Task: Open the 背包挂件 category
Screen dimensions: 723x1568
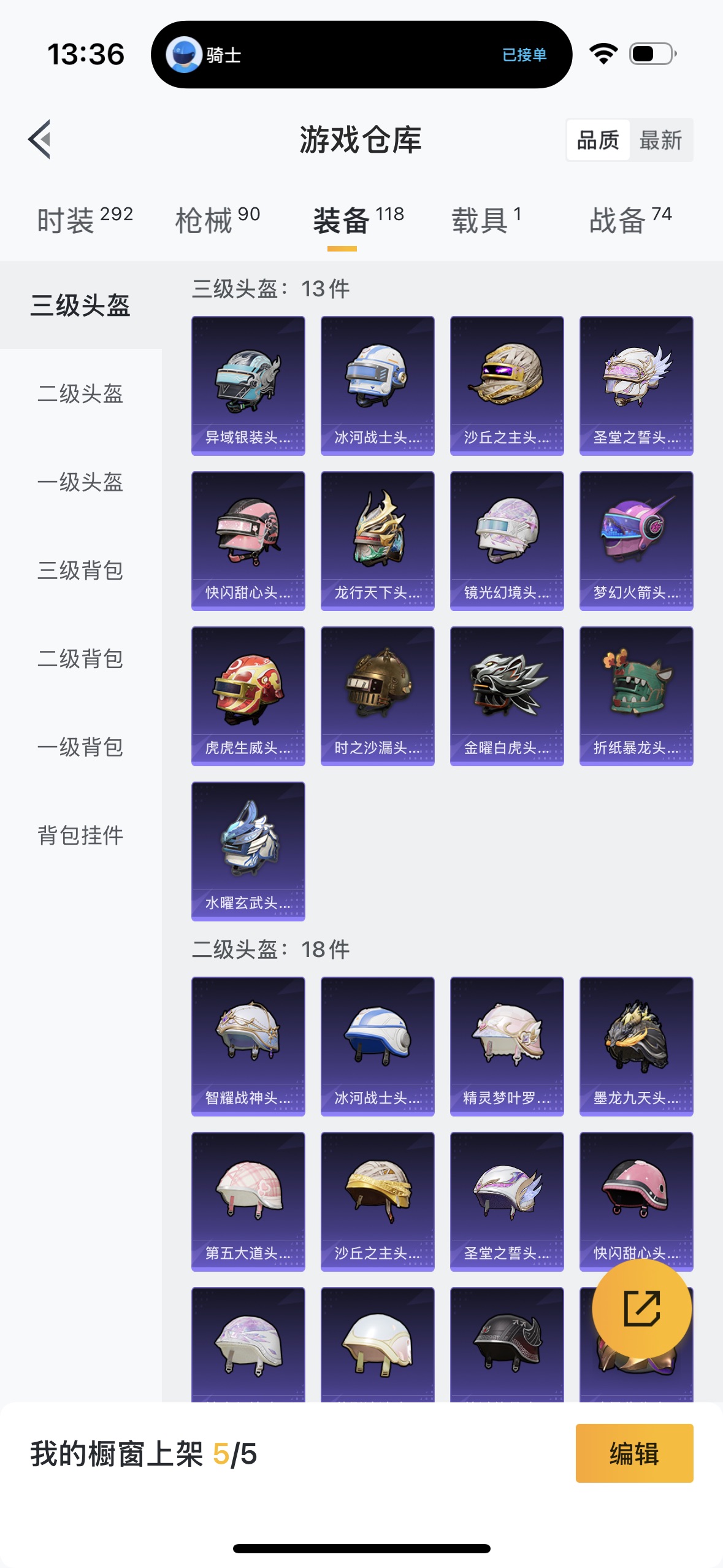Action: click(80, 836)
